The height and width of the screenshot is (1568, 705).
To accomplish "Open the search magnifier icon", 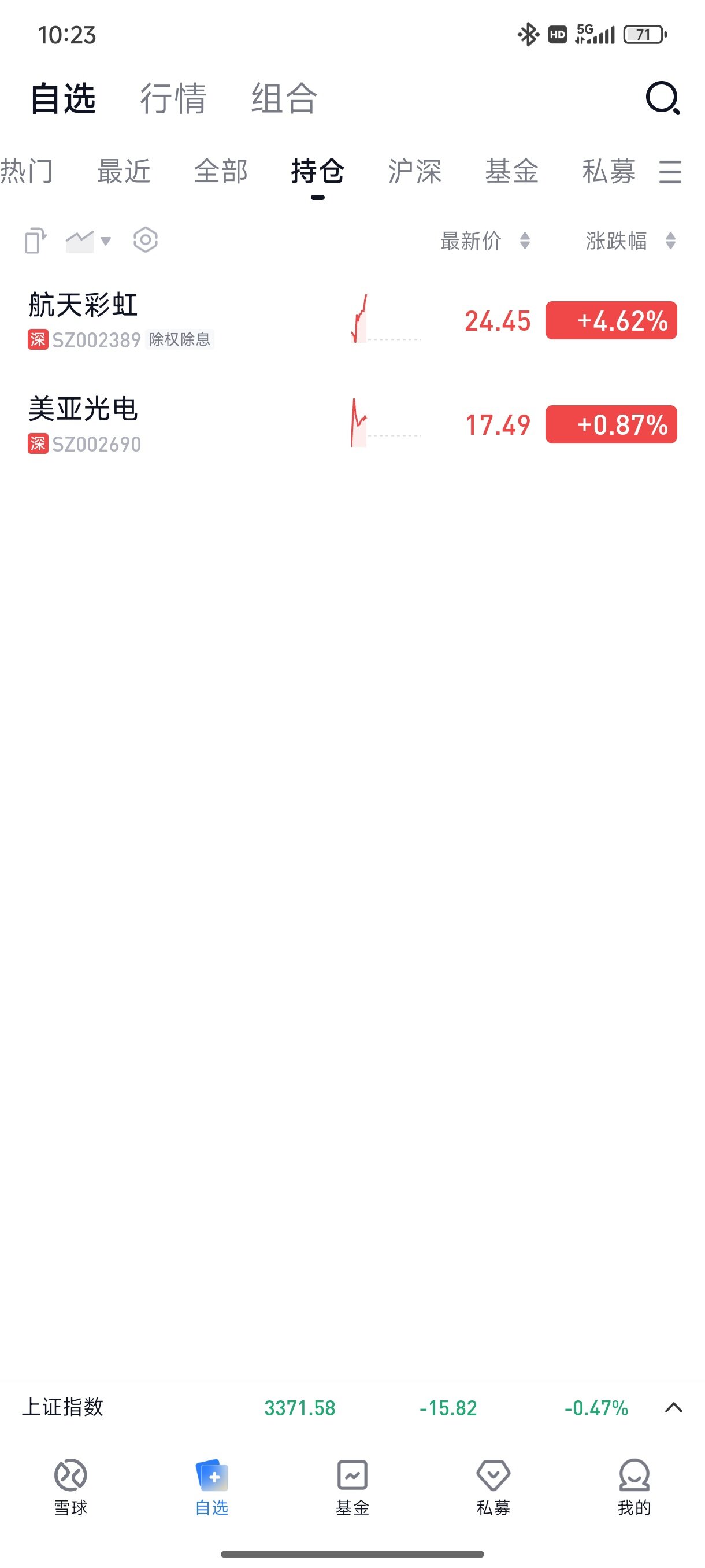I will pos(662,98).
